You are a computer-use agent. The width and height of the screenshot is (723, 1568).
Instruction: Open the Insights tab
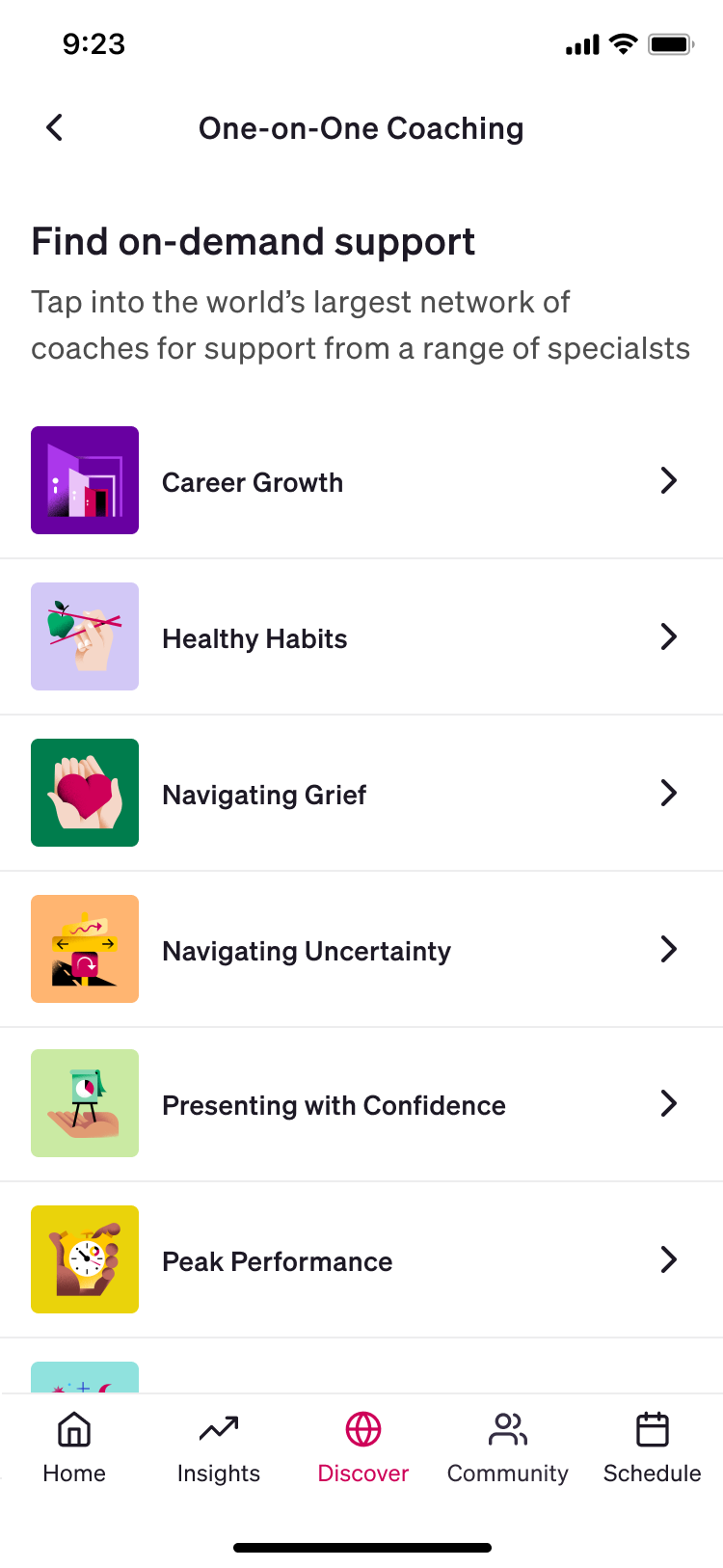(219, 1447)
